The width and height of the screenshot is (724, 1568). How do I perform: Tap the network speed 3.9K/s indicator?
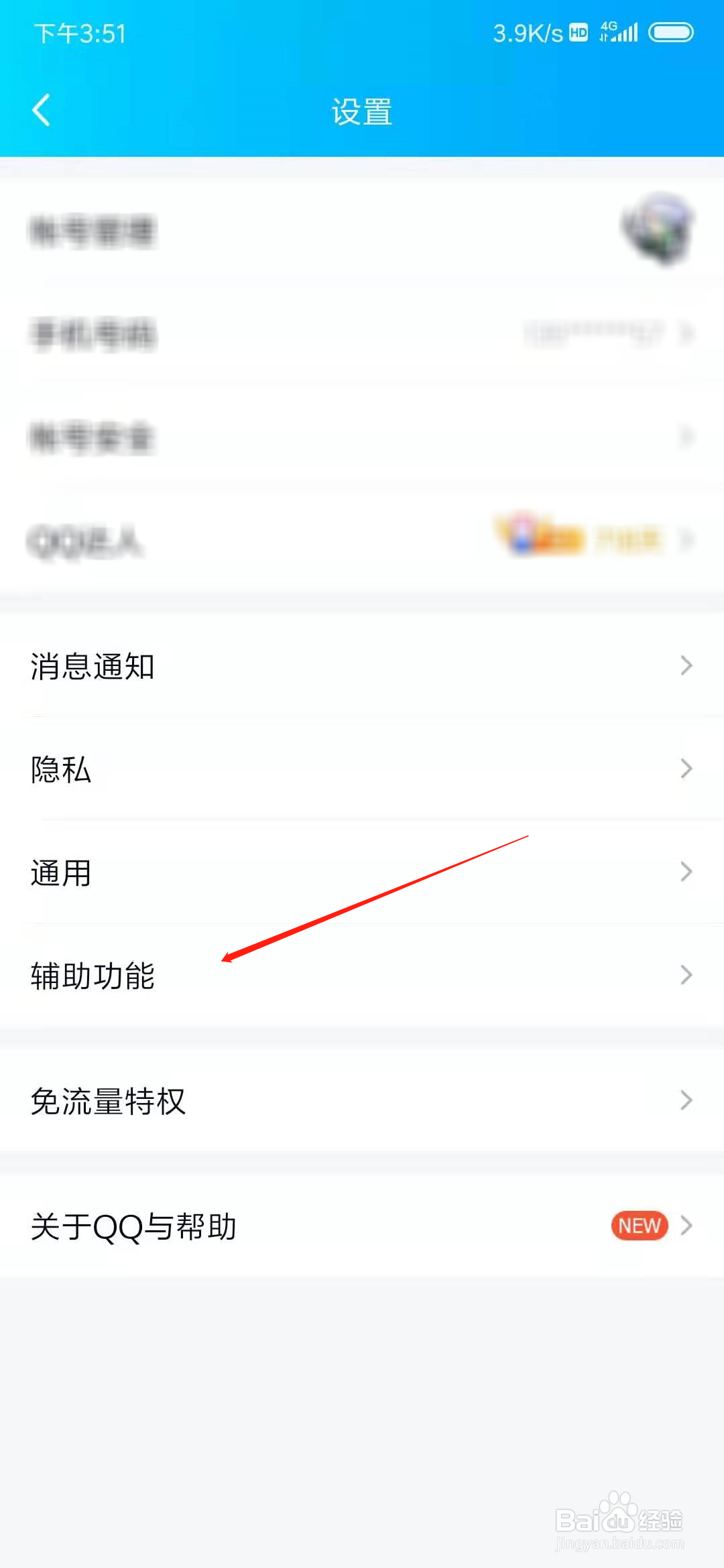coord(527,33)
